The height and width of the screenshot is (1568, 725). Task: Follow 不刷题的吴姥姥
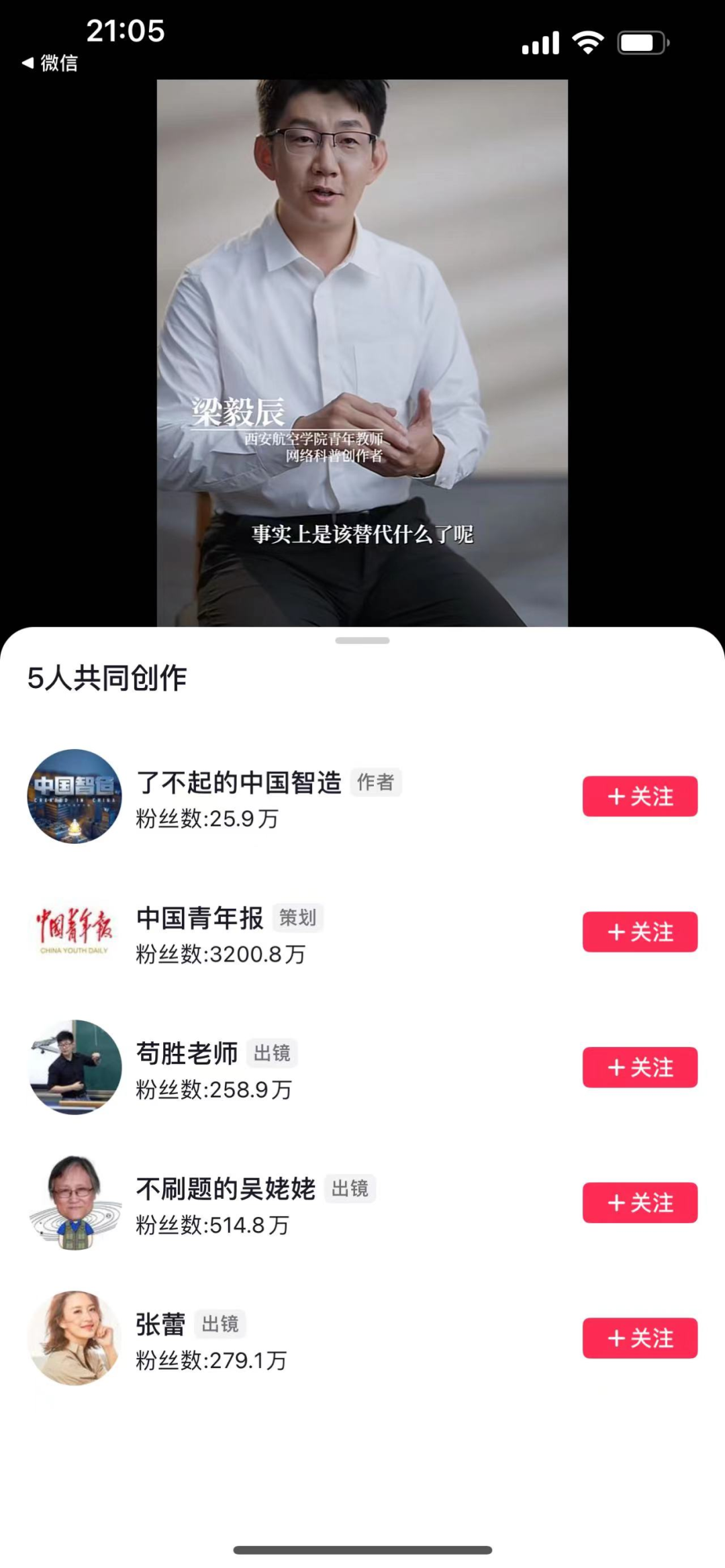tap(640, 1203)
